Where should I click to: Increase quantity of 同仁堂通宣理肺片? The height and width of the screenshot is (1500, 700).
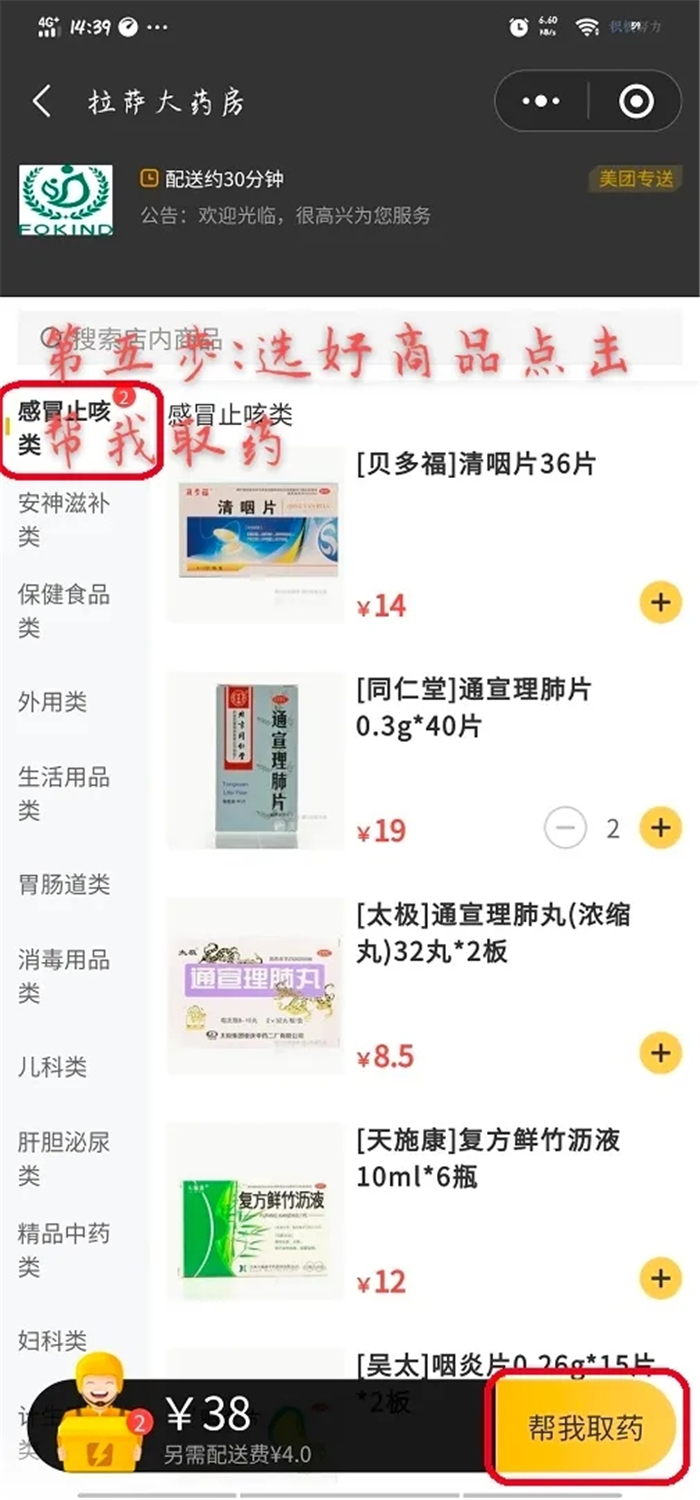click(660, 828)
